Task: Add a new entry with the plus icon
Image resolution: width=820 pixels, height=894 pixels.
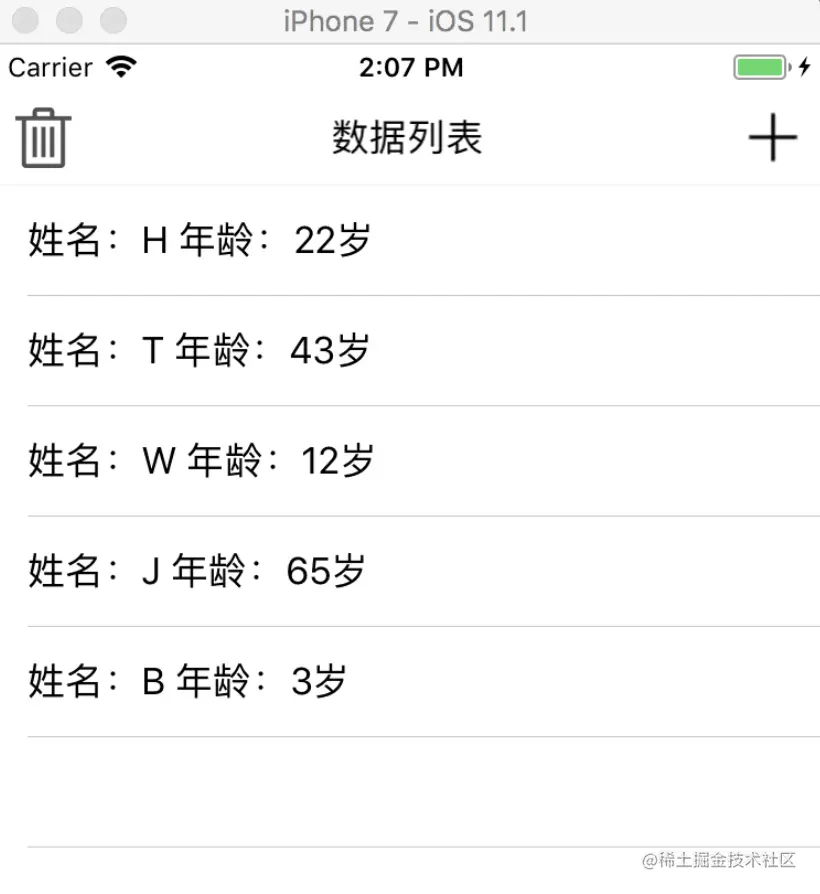Action: pos(772,138)
